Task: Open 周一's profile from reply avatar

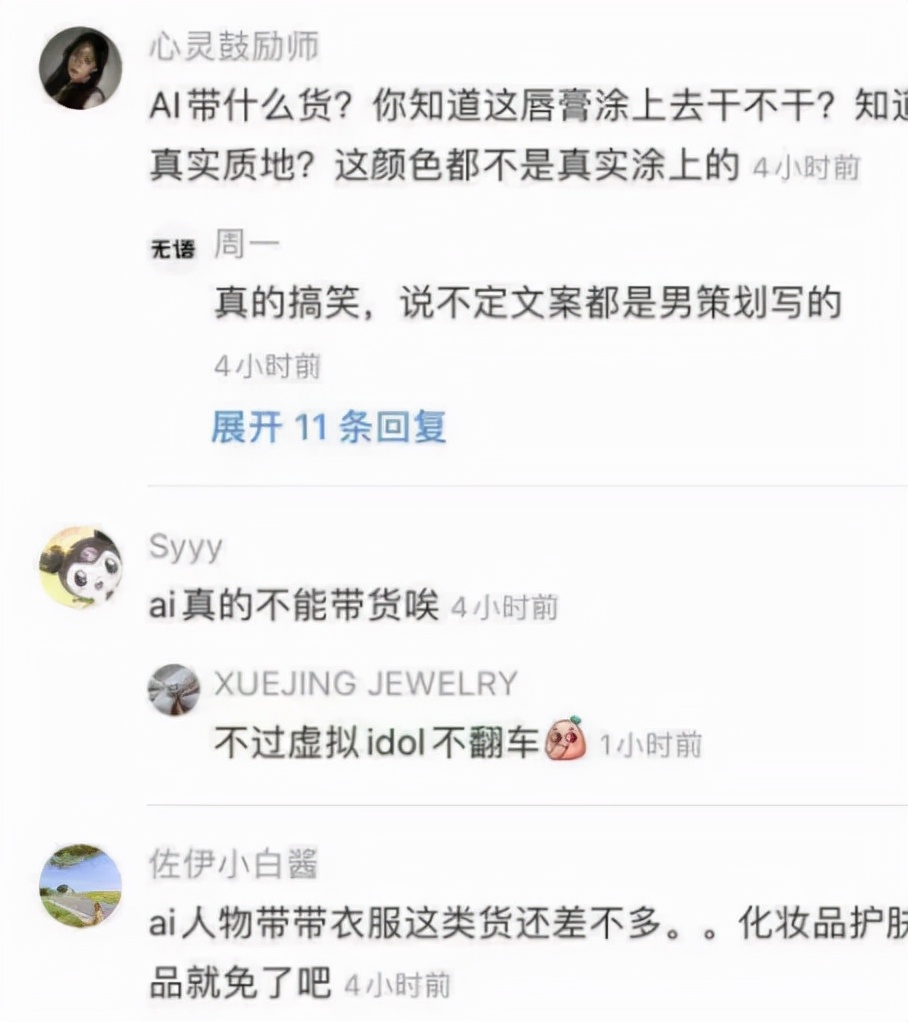Action: pyautogui.click(x=172, y=247)
